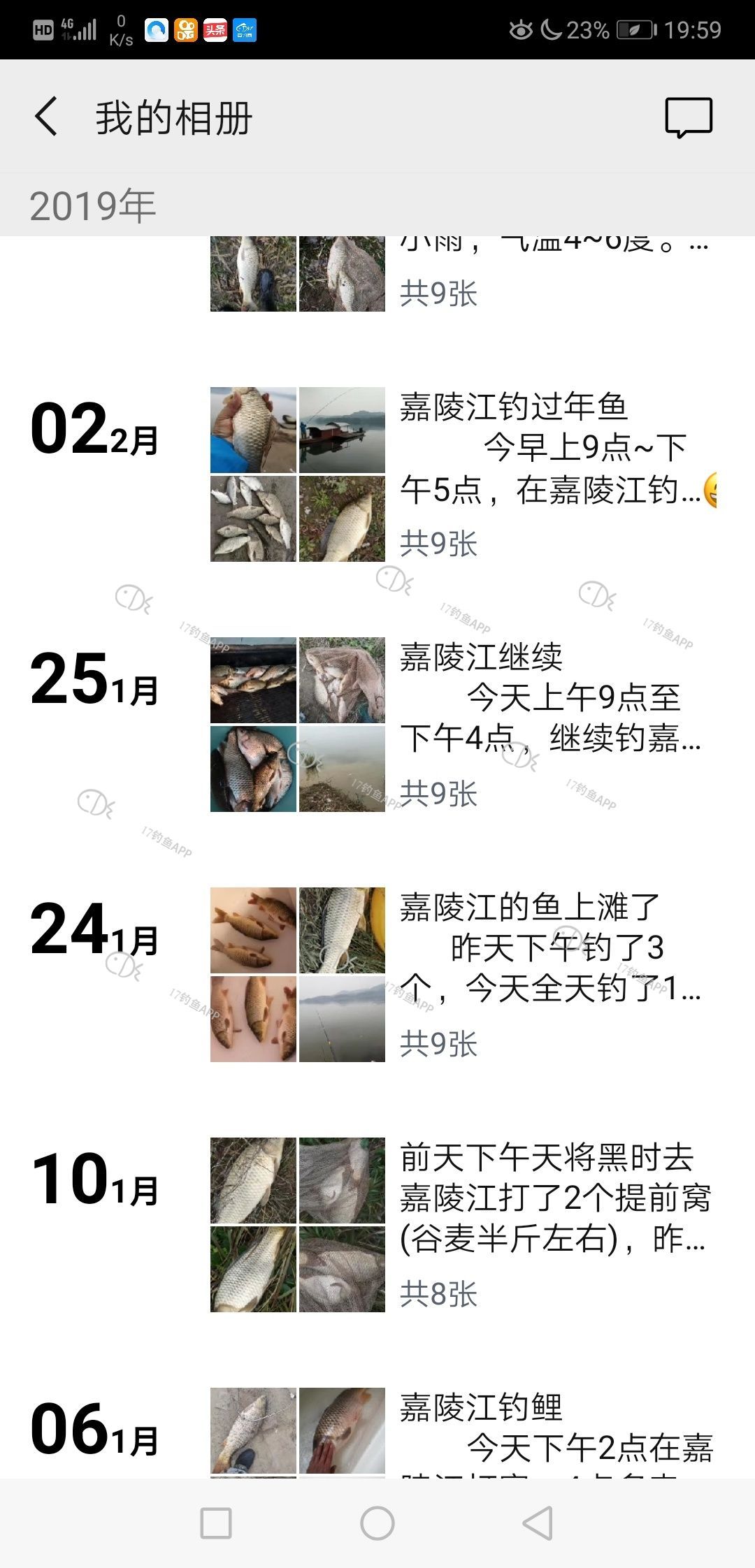755x1568 pixels.
Task: View the boat photo in 嘉陵江钓过年鱼 post
Action: (342, 430)
